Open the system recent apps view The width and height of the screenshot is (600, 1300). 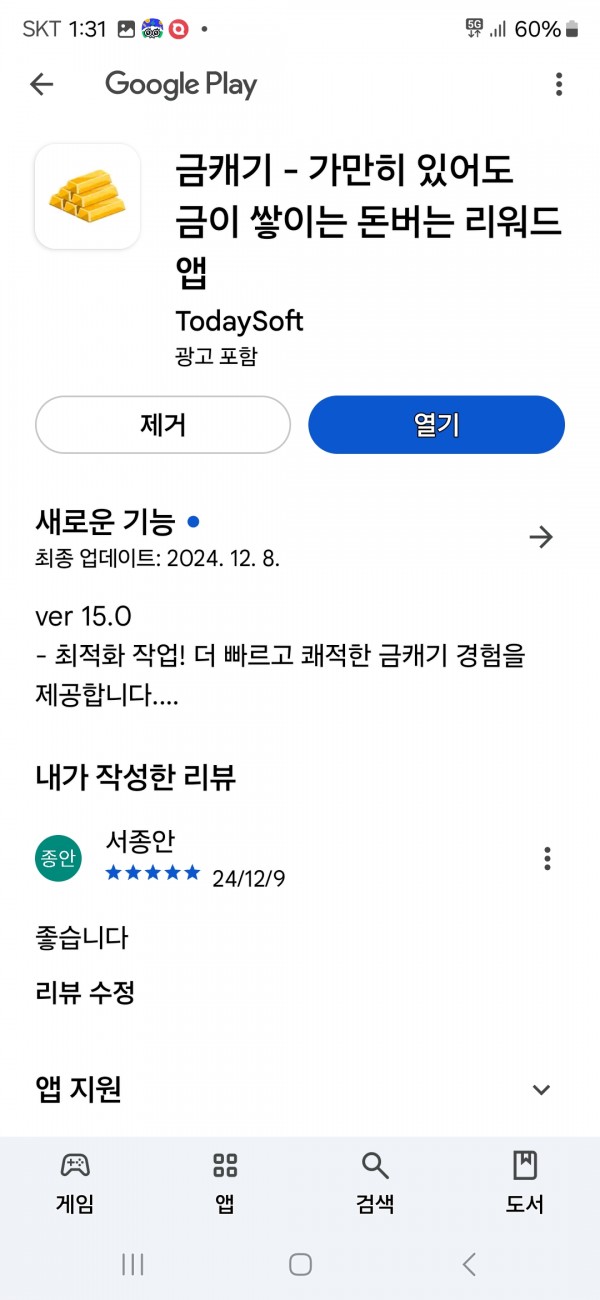click(x=132, y=1264)
